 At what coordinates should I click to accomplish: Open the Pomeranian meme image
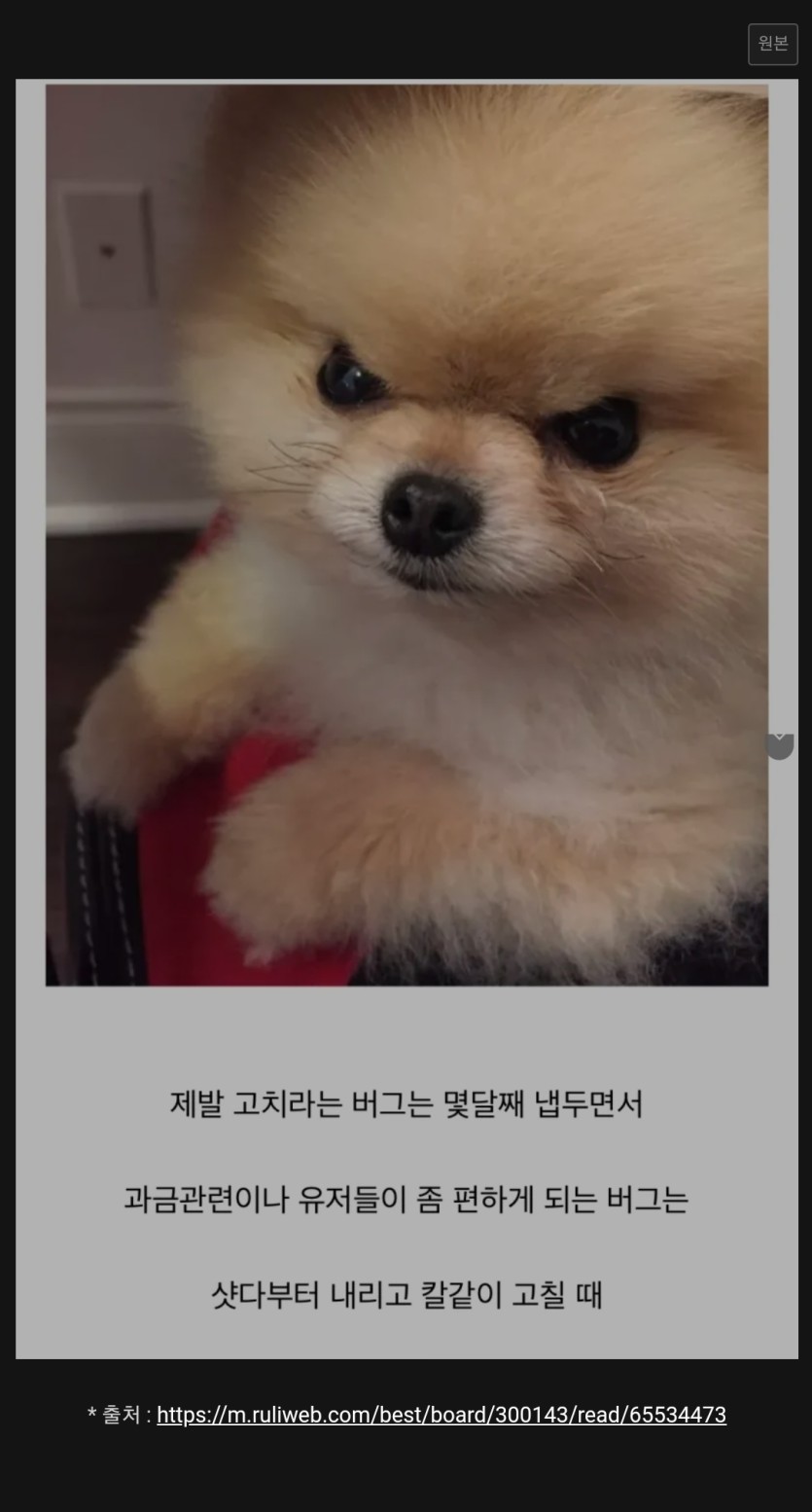406,534
